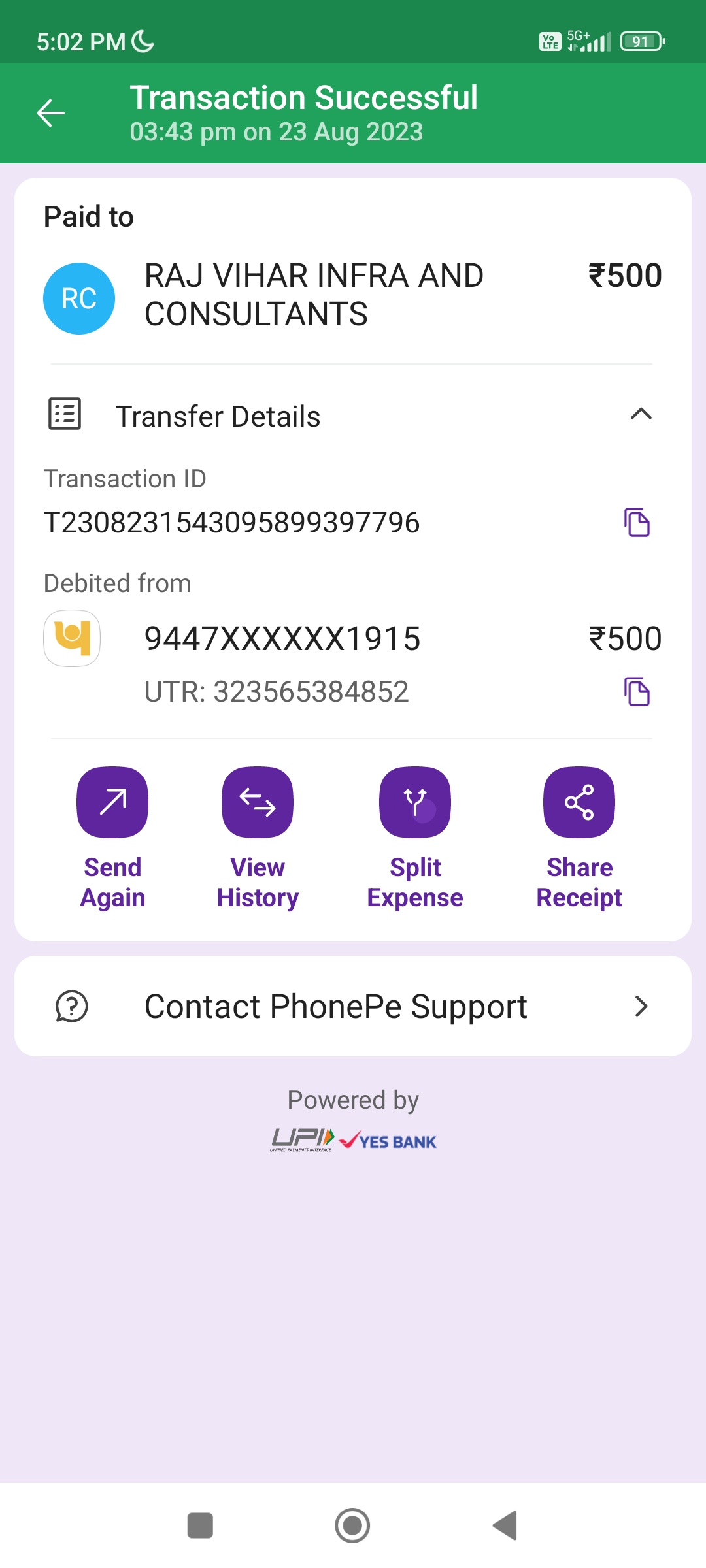Tap Send Again button
706x1568 pixels.
[112, 802]
